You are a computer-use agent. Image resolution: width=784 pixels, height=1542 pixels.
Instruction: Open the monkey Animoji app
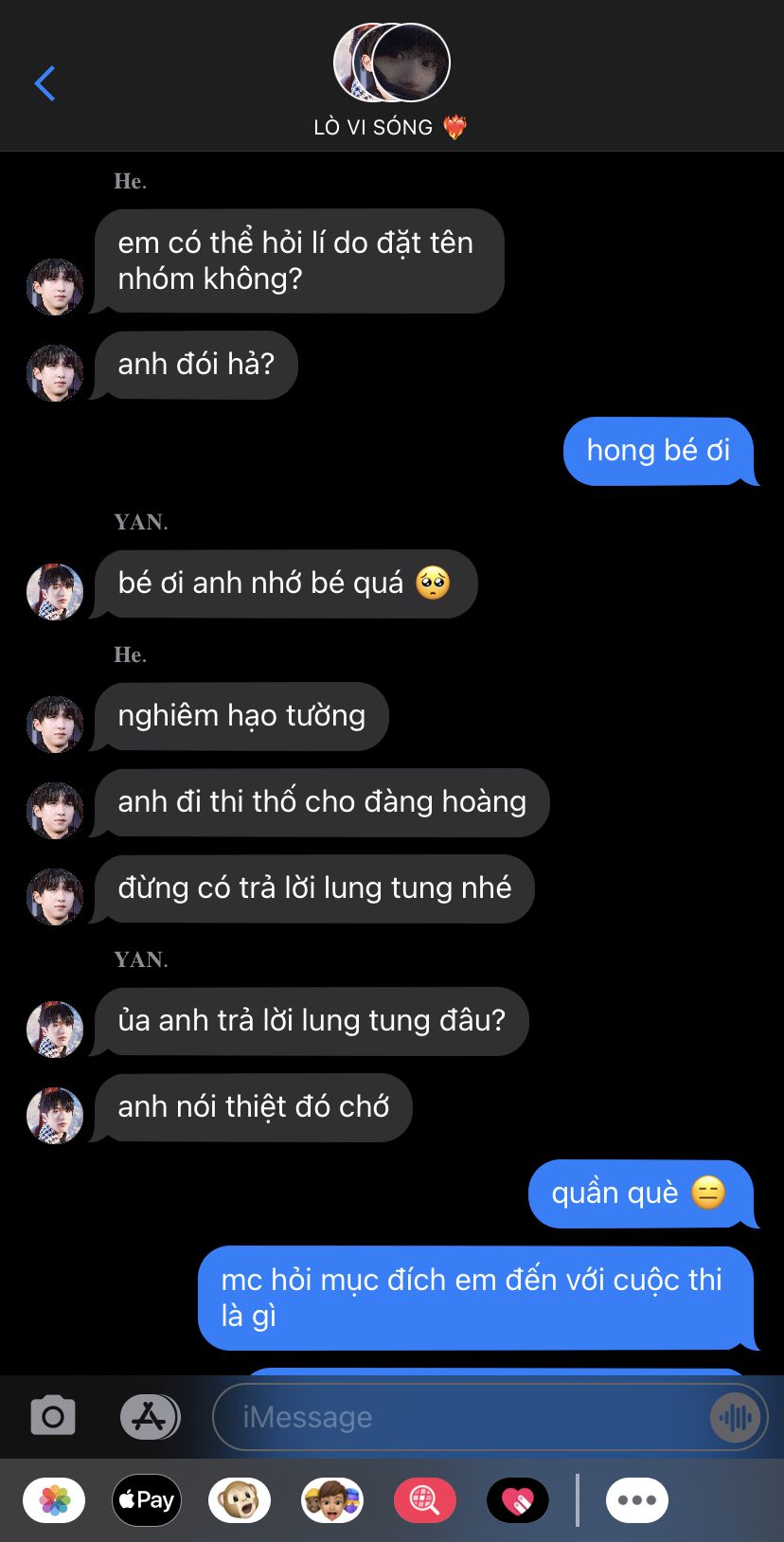240,1500
